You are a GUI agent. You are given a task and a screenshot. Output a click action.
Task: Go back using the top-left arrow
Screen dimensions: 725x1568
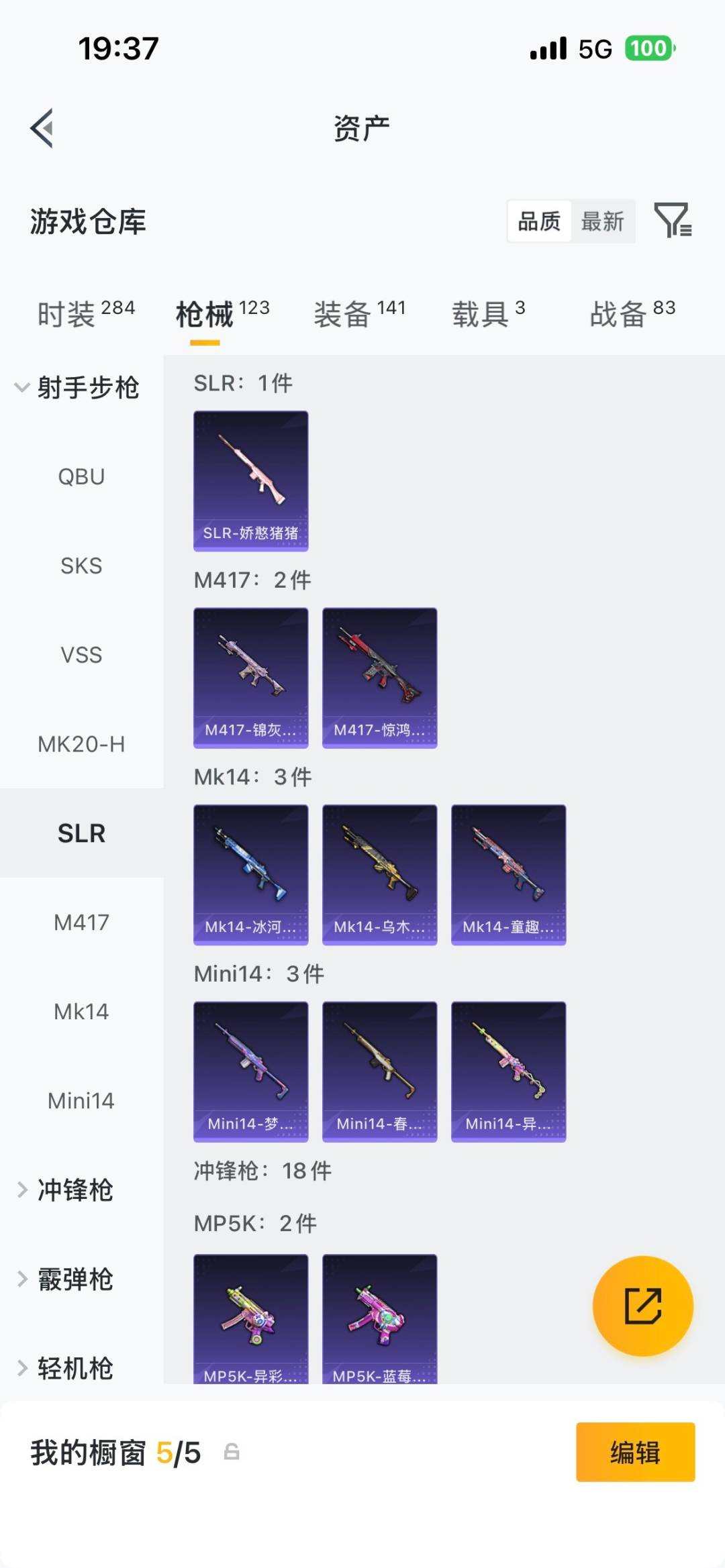42,127
